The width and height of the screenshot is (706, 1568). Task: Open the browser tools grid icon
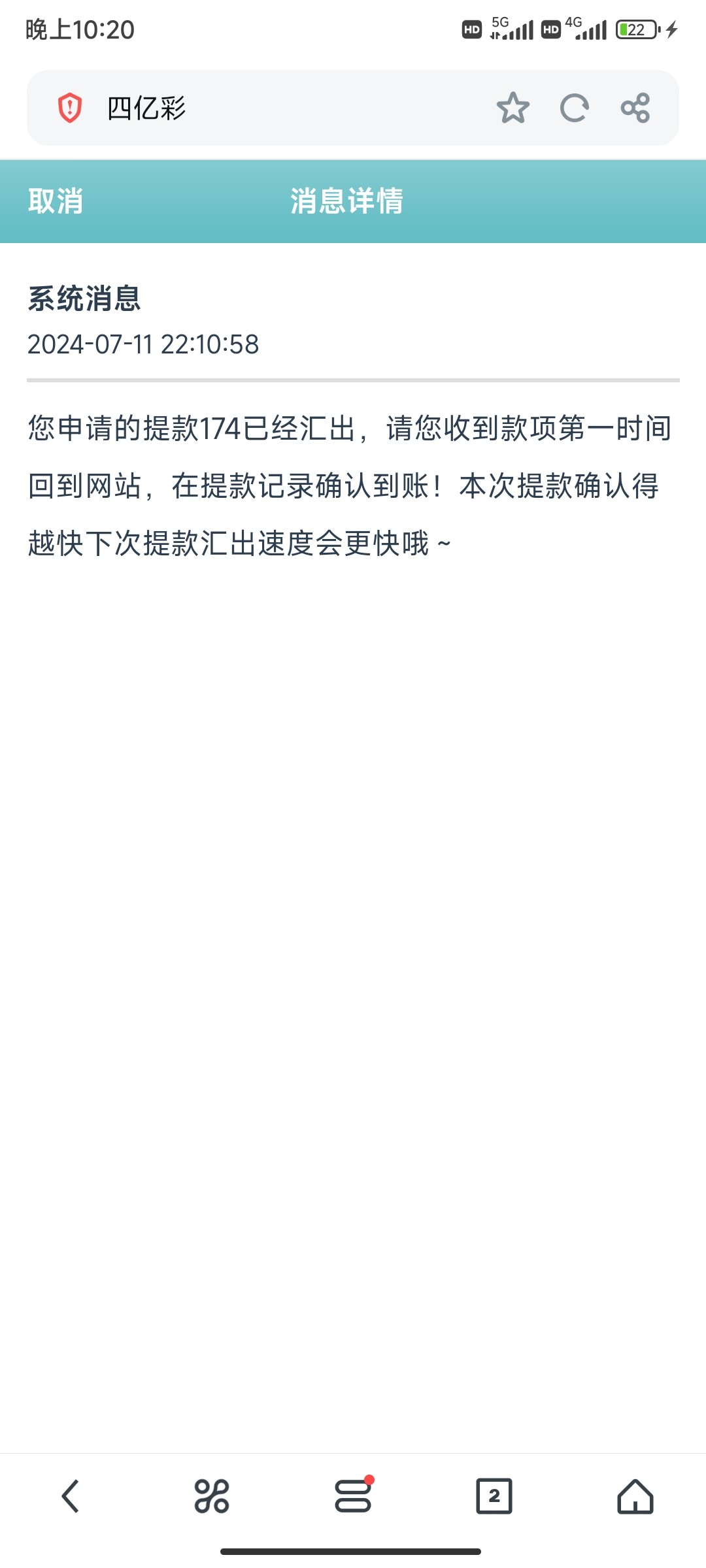point(212,1496)
